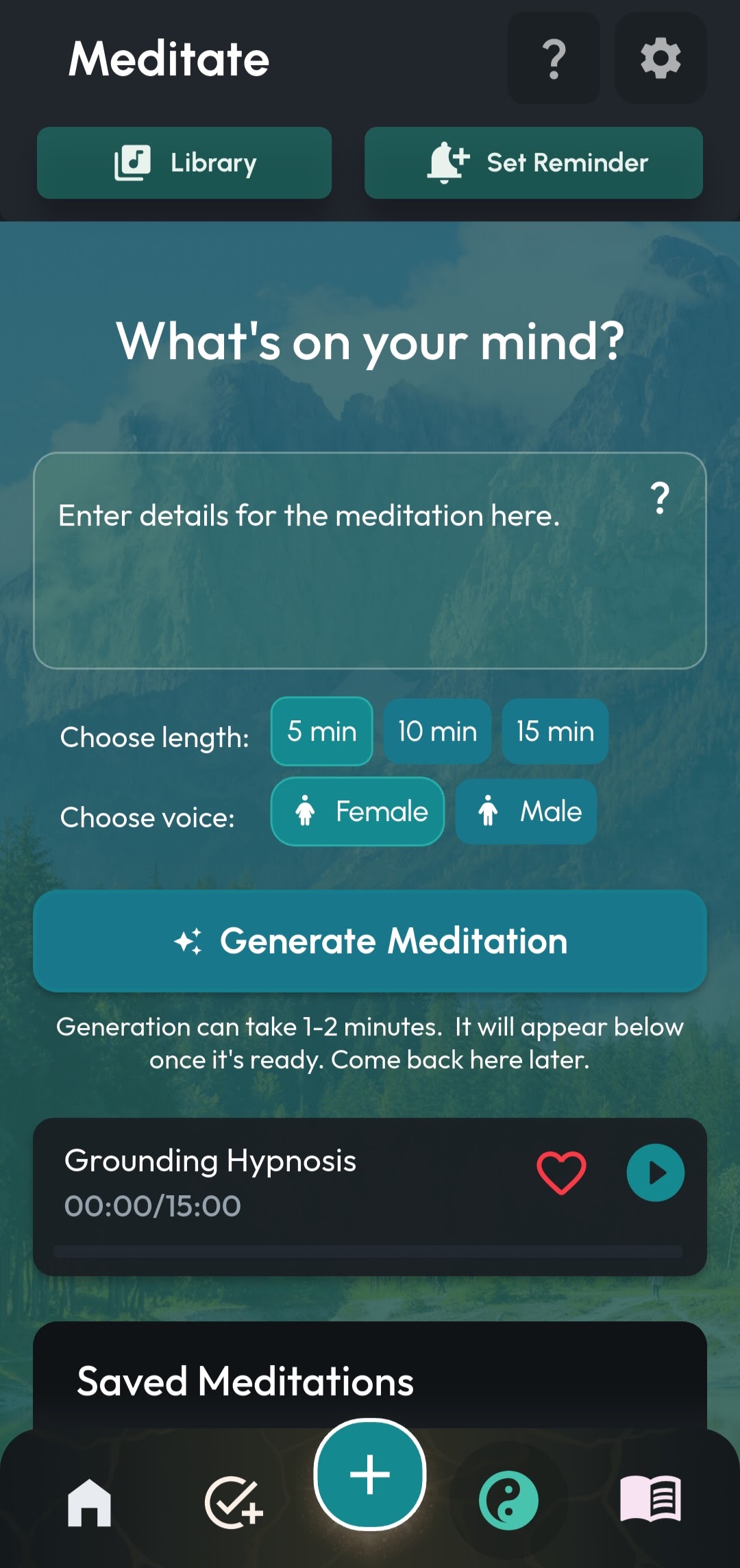The image size is (740, 1568).
Task: Tap the center plus button
Action: coord(370,1474)
